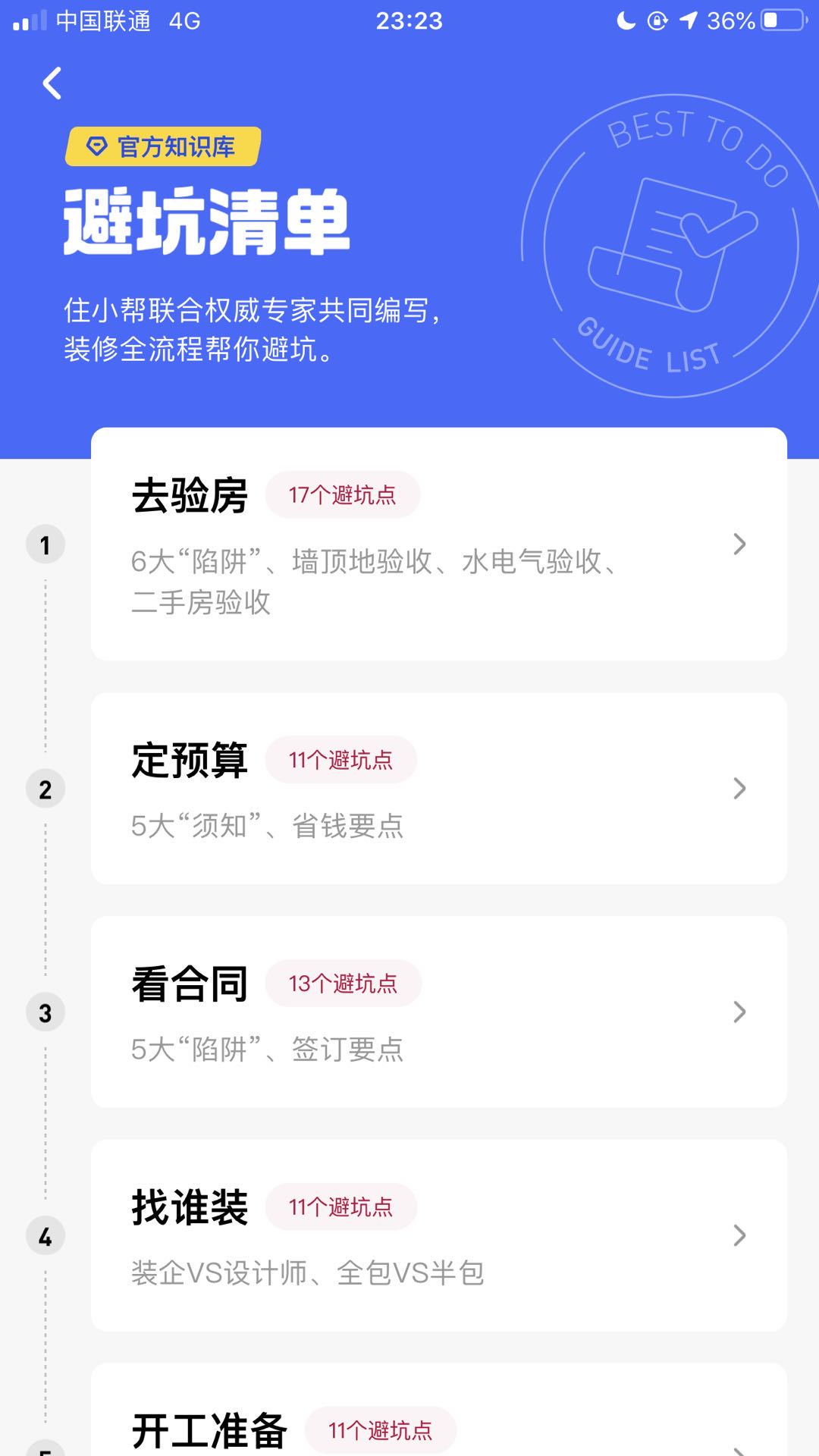Go back using the top-left arrow

pyautogui.click(x=52, y=83)
